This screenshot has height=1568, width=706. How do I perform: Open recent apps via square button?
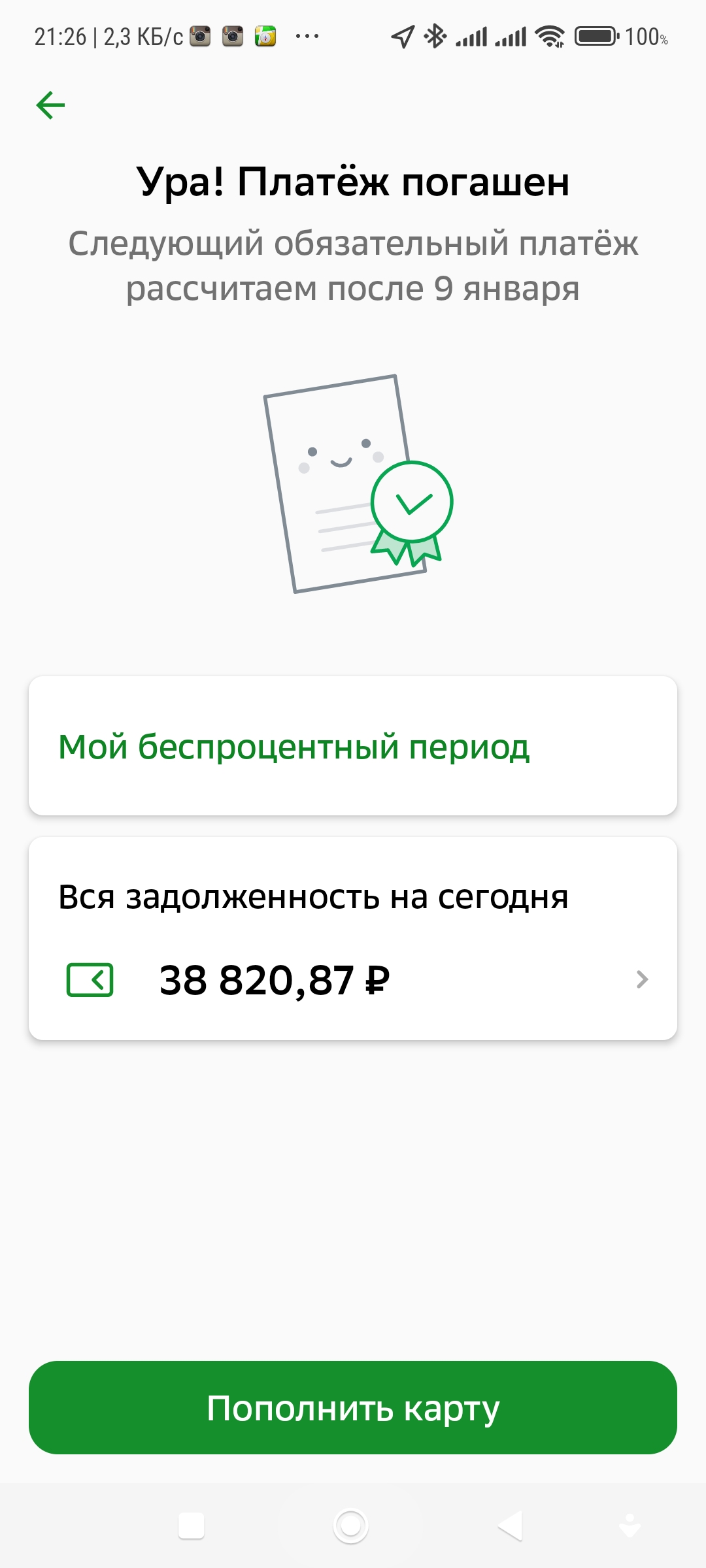click(x=192, y=1526)
